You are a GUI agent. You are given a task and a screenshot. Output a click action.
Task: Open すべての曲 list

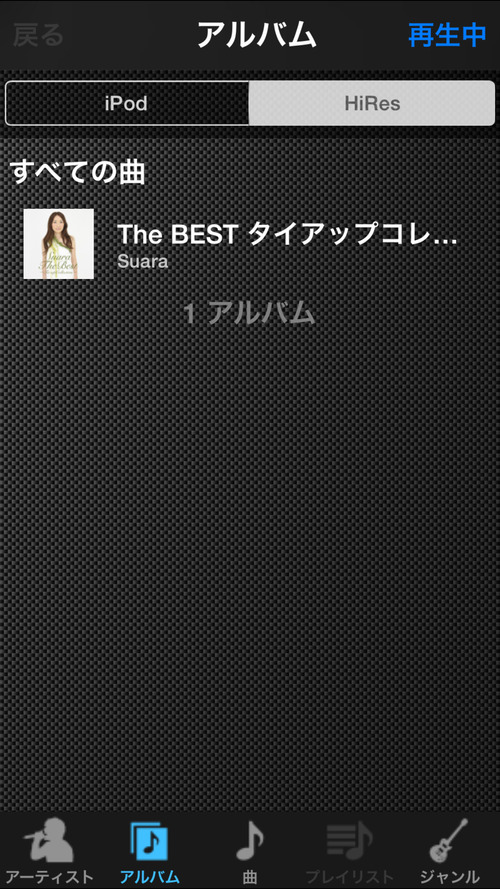(x=78, y=172)
